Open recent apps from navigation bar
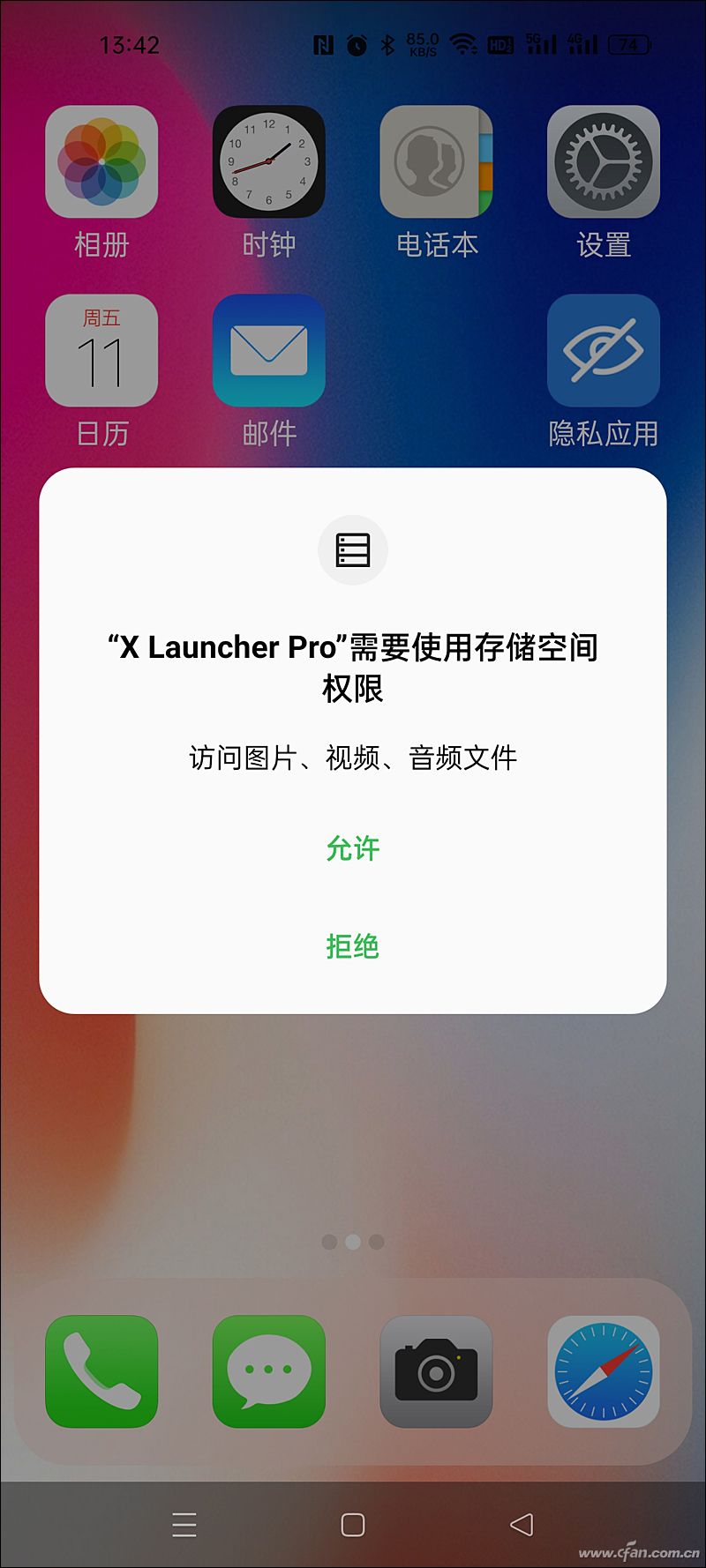706x1568 pixels. (184, 1525)
